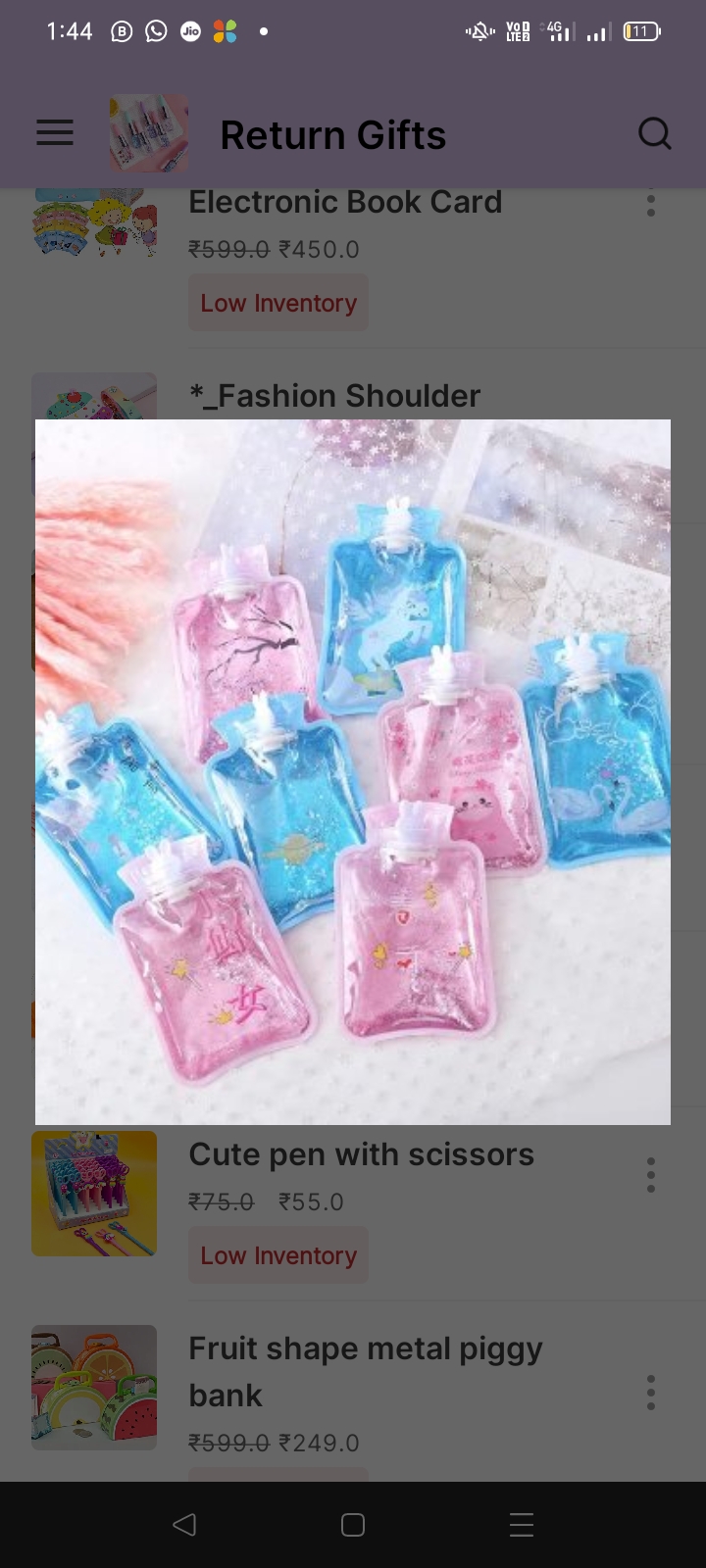Open overflow menu for Electronic Book Card
This screenshot has width=706, height=1568.
coord(650,204)
